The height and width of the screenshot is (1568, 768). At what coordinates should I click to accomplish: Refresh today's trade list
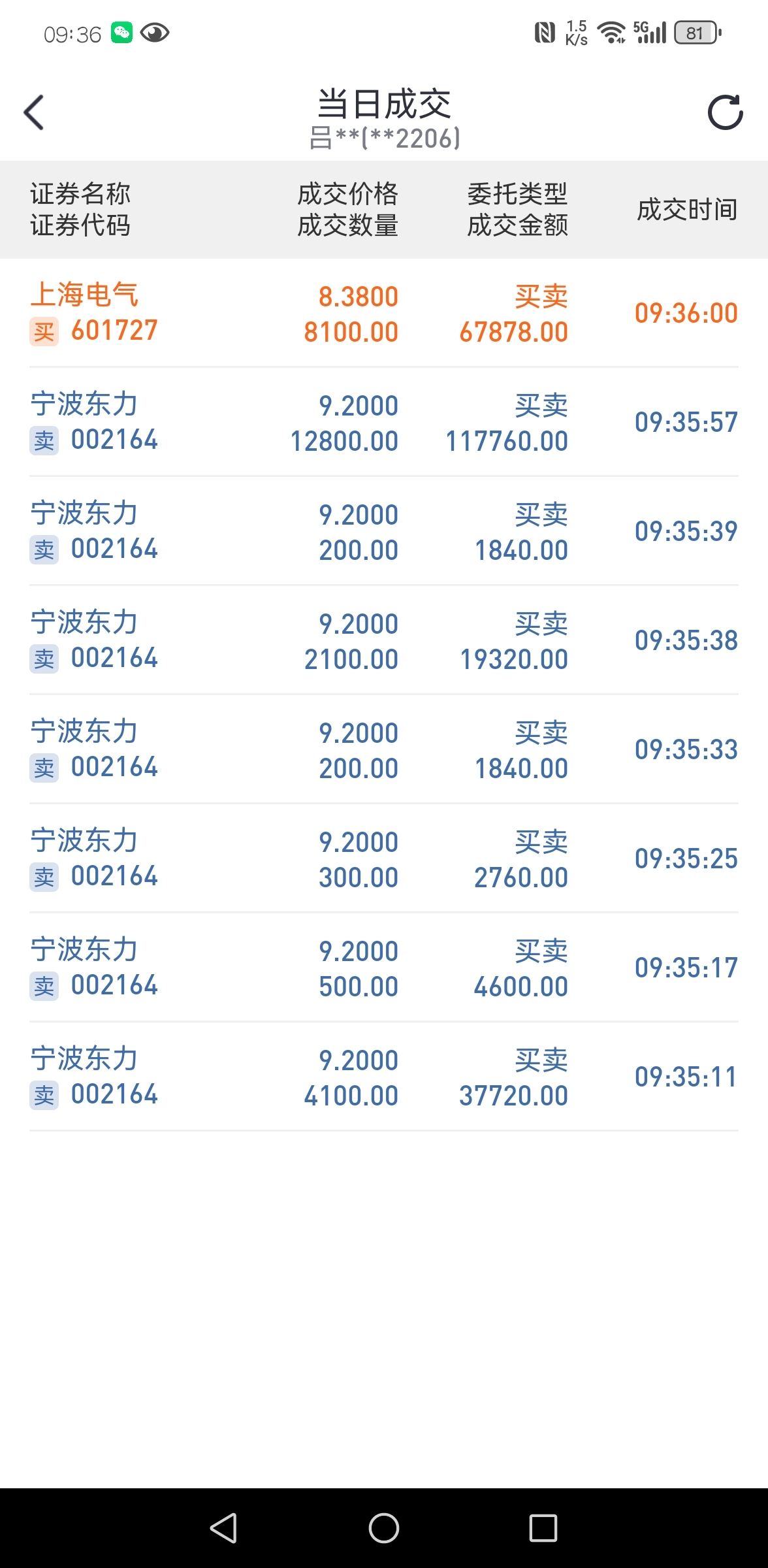(x=725, y=112)
